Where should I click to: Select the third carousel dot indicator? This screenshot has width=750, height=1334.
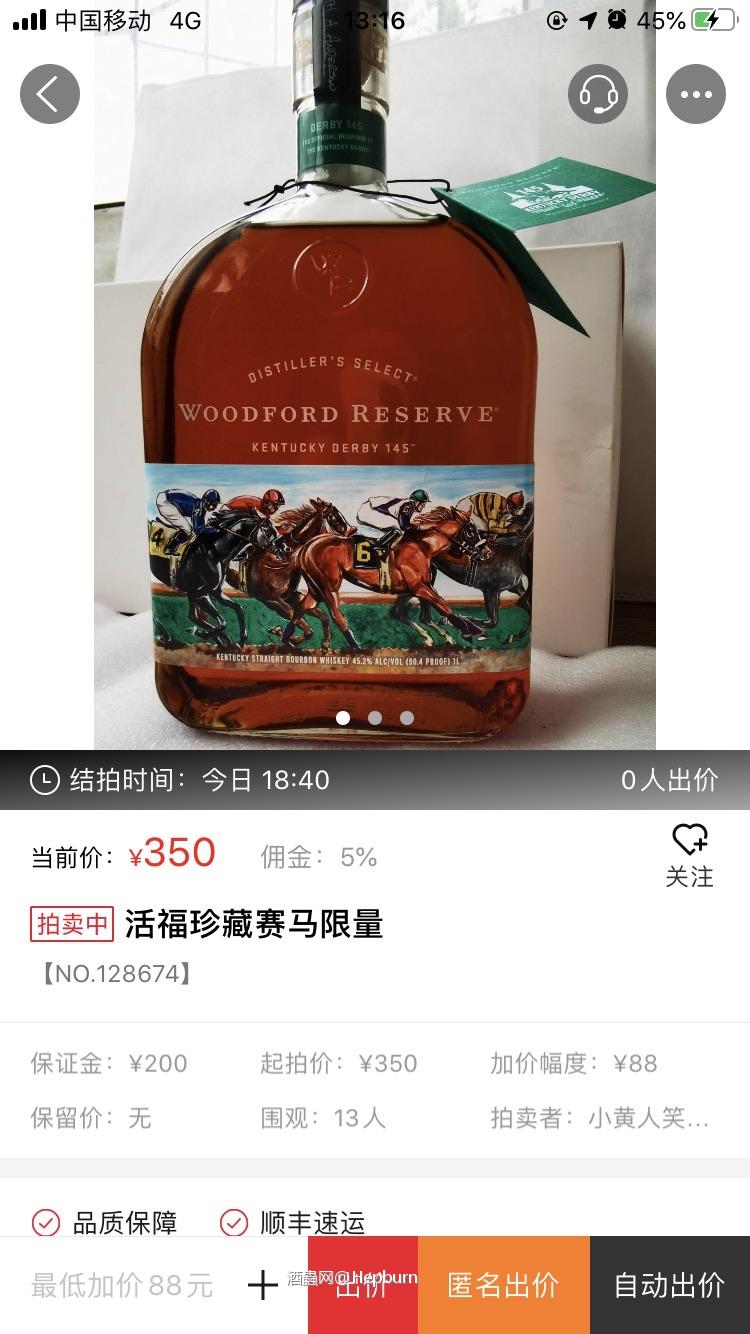(x=407, y=717)
